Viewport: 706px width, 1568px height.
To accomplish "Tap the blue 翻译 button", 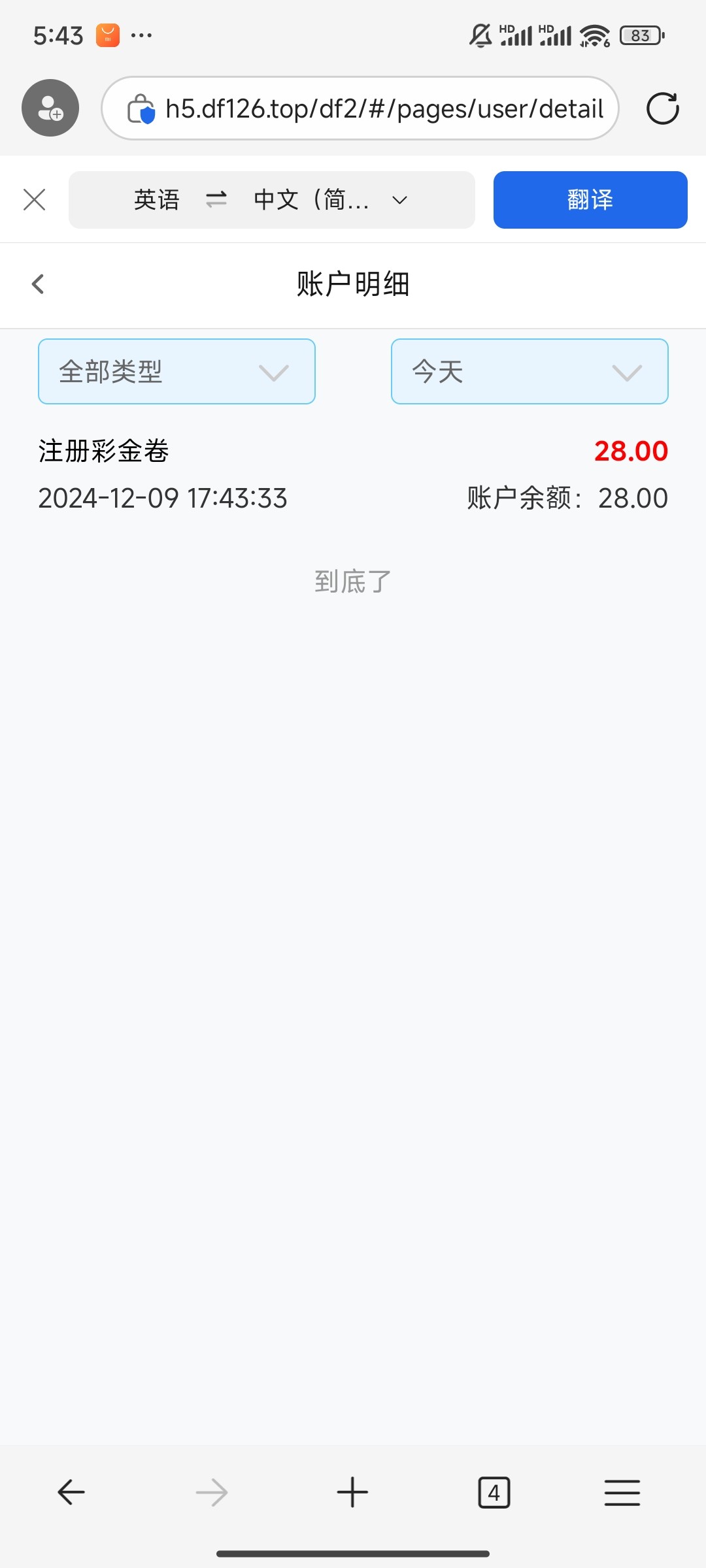I will click(590, 200).
